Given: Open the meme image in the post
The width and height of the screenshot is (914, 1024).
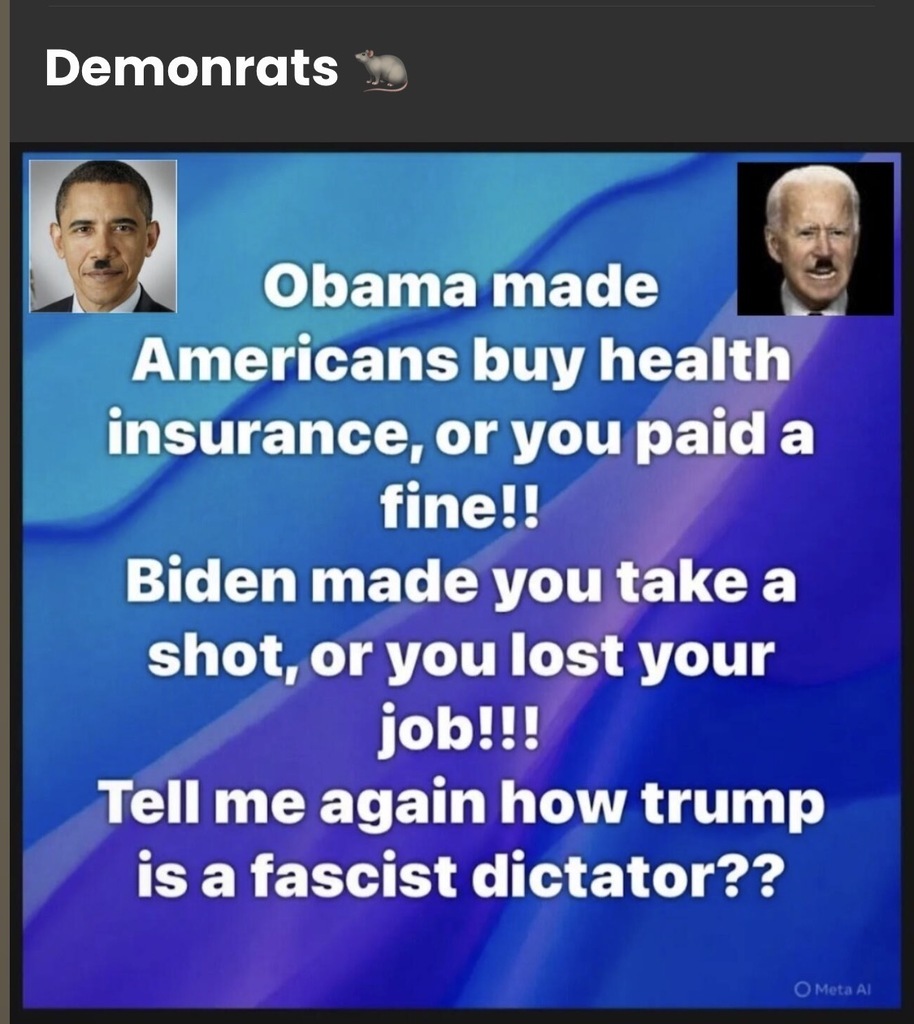Looking at the screenshot, I should pos(460,580).
